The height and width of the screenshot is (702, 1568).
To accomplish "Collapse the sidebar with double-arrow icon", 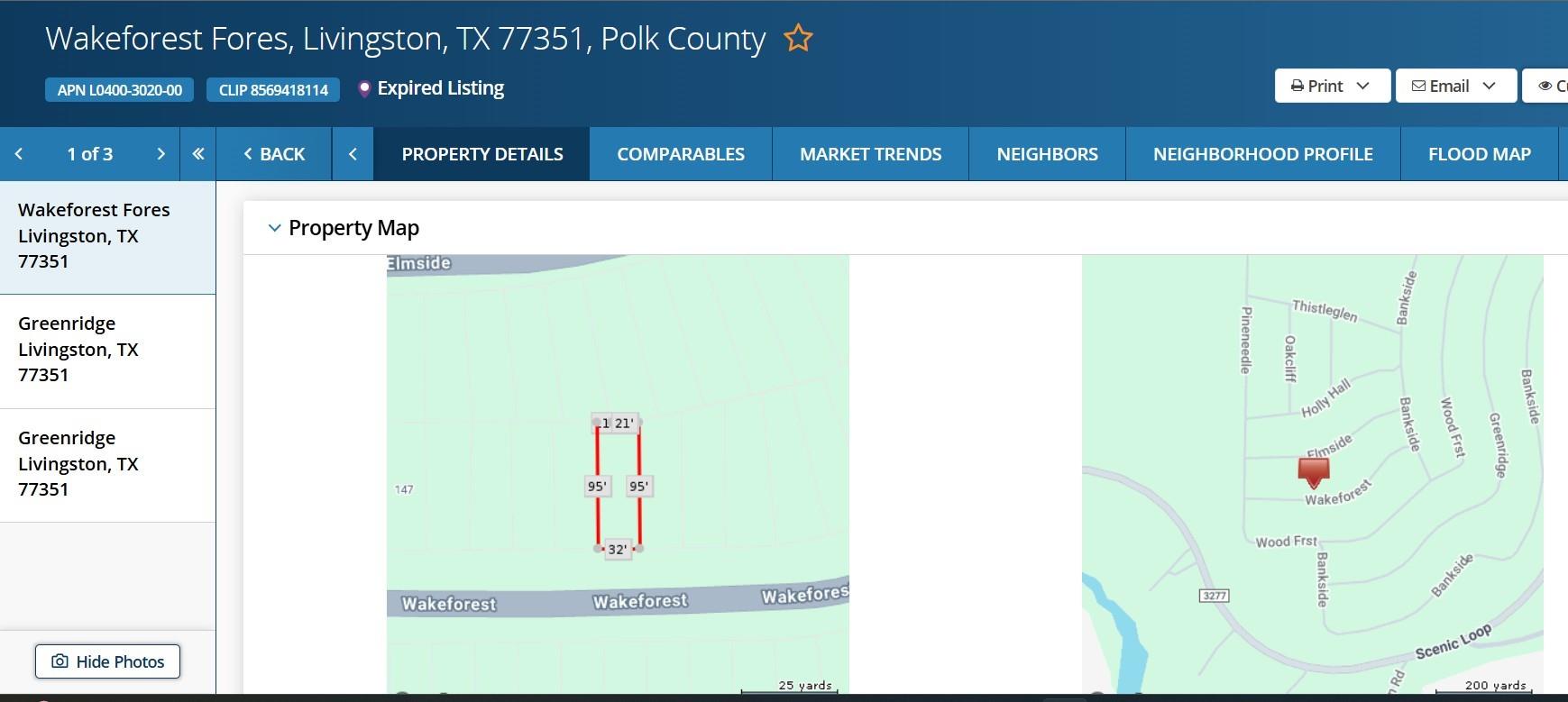I will [x=198, y=154].
